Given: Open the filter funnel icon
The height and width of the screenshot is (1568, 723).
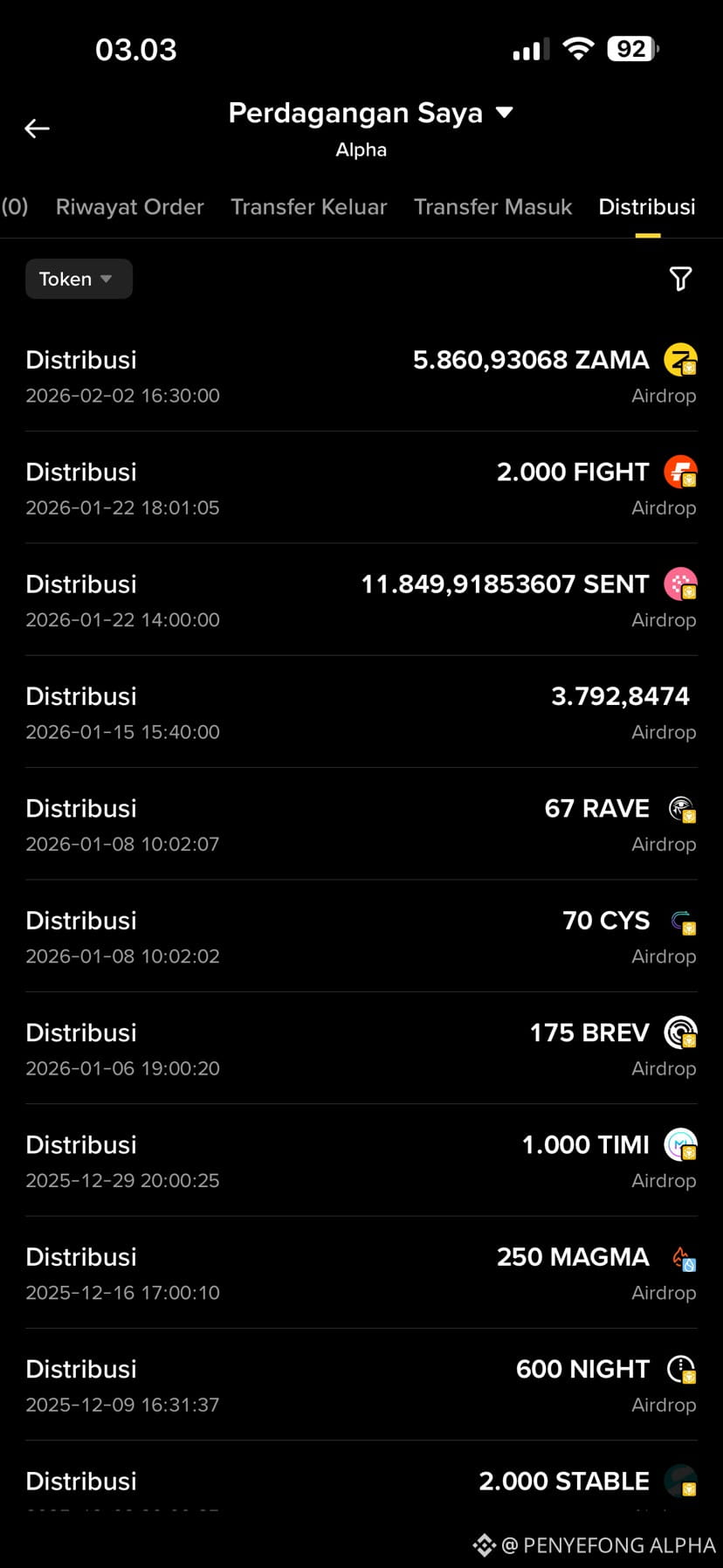Looking at the screenshot, I should [x=680, y=279].
